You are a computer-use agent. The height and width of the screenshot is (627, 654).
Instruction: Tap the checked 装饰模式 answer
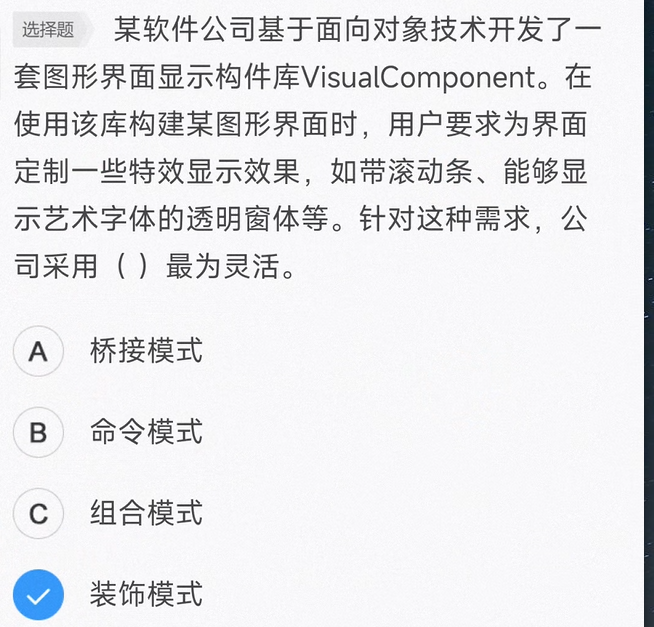pos(39,596)
